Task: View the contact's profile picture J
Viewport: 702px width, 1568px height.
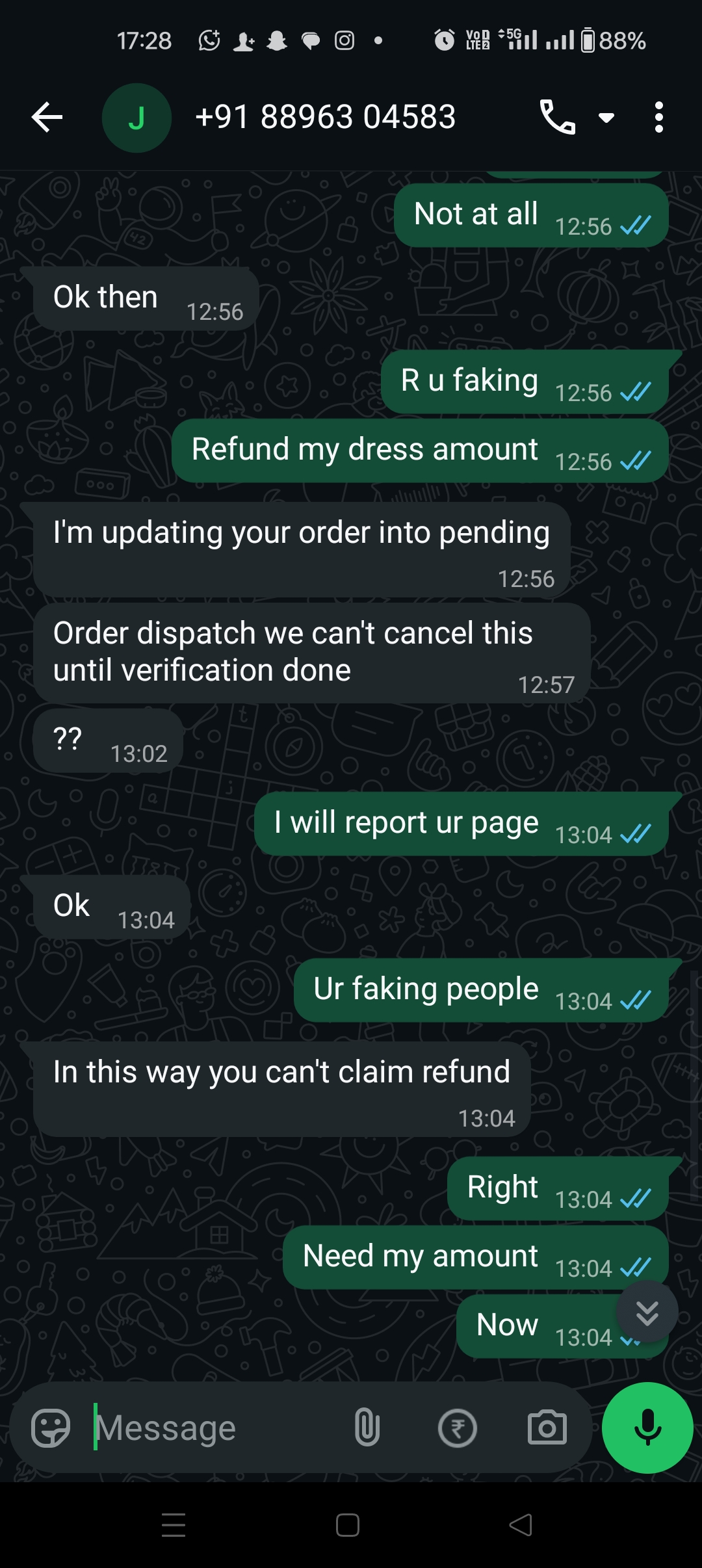Action: [136, 118]
